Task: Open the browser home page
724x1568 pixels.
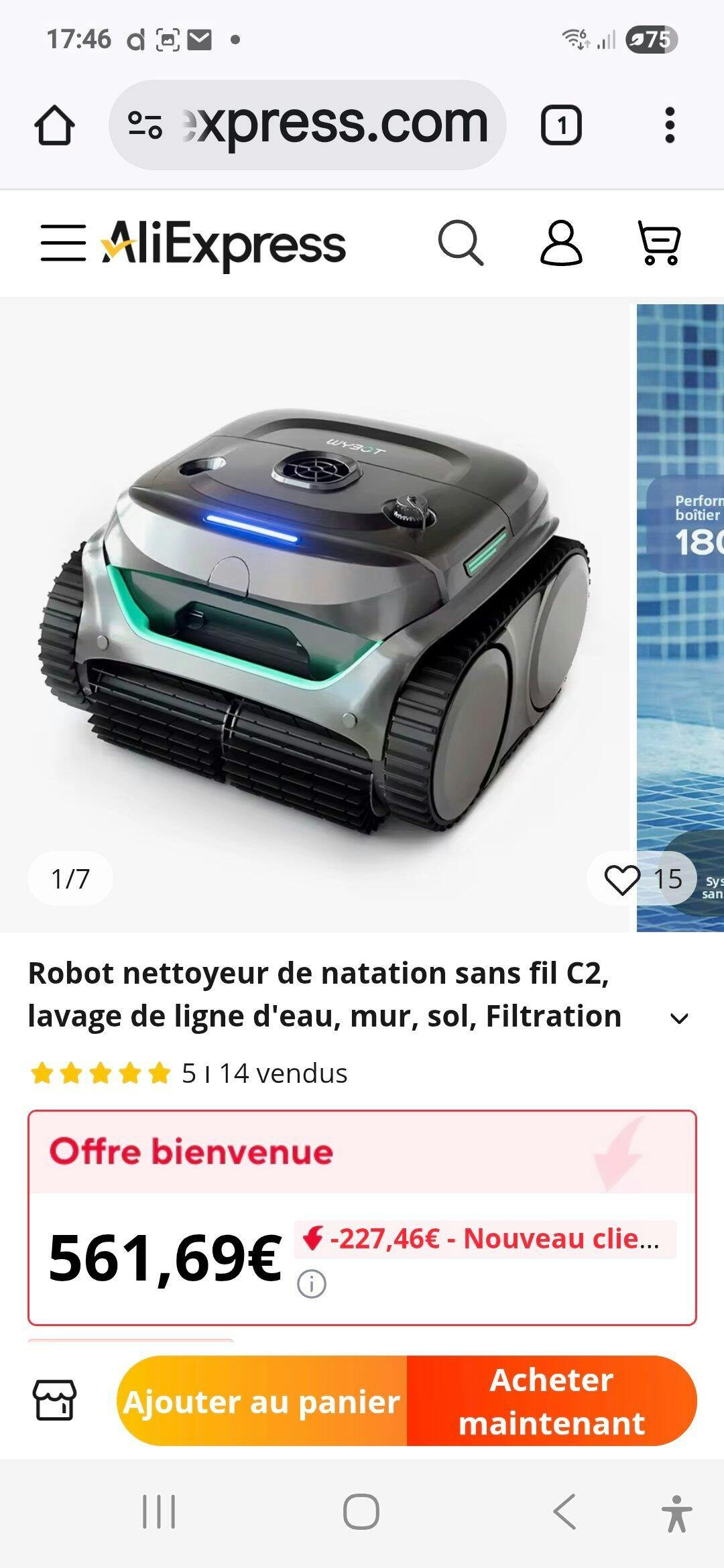Action: click(x=54, y=125)
